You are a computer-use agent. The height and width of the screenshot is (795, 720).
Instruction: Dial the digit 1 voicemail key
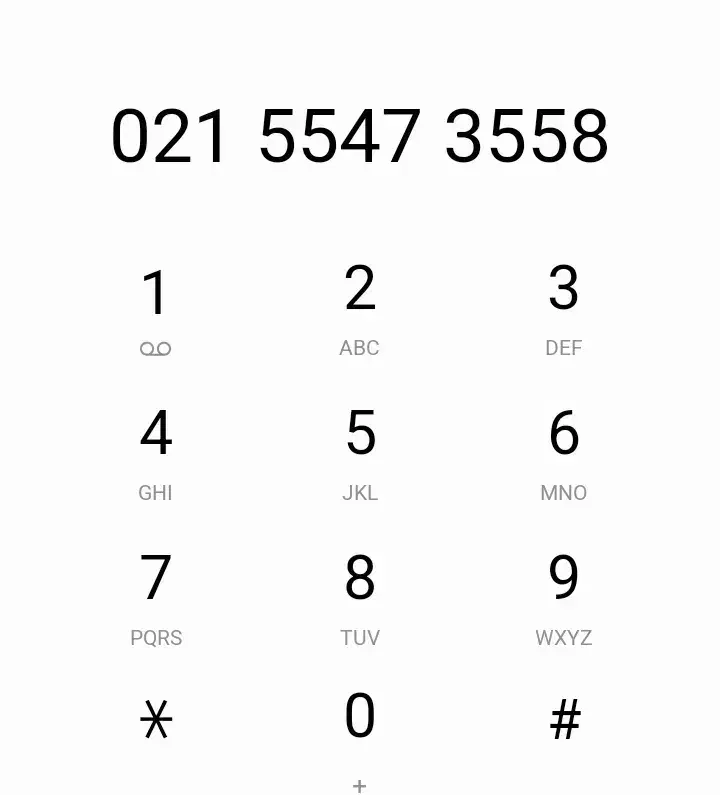[x=155, y=310]
